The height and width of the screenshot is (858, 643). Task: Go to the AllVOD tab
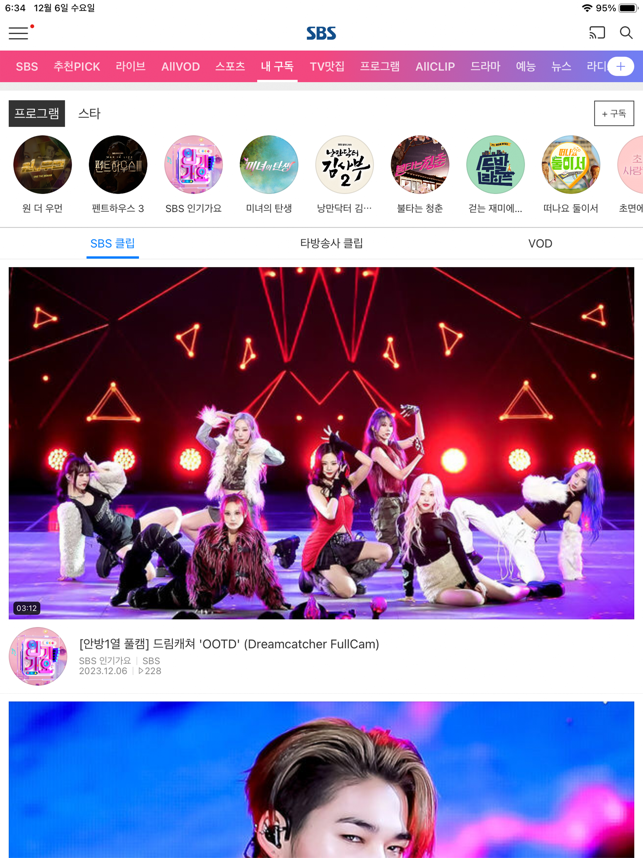point(180,67)
